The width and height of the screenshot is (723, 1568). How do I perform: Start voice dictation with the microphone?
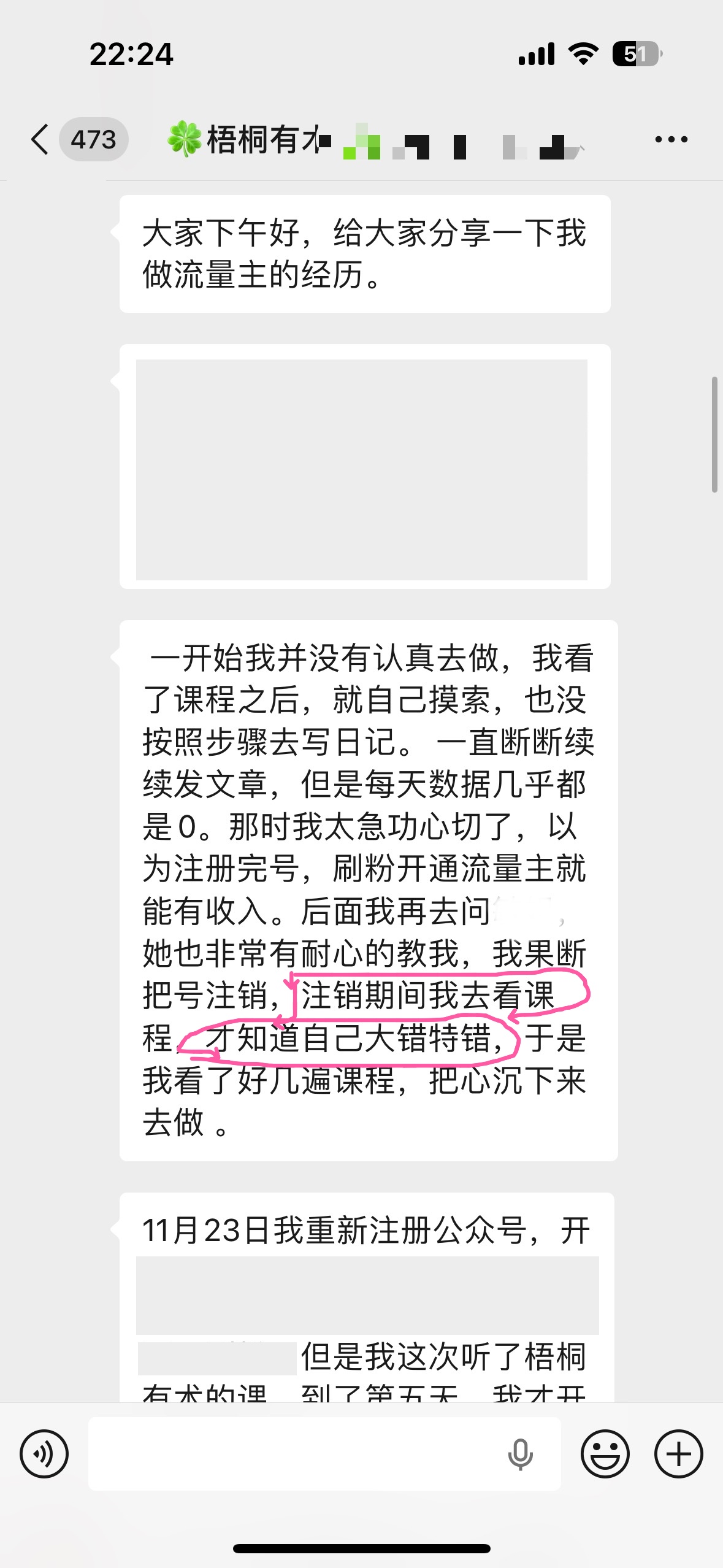click(520, 1454)
